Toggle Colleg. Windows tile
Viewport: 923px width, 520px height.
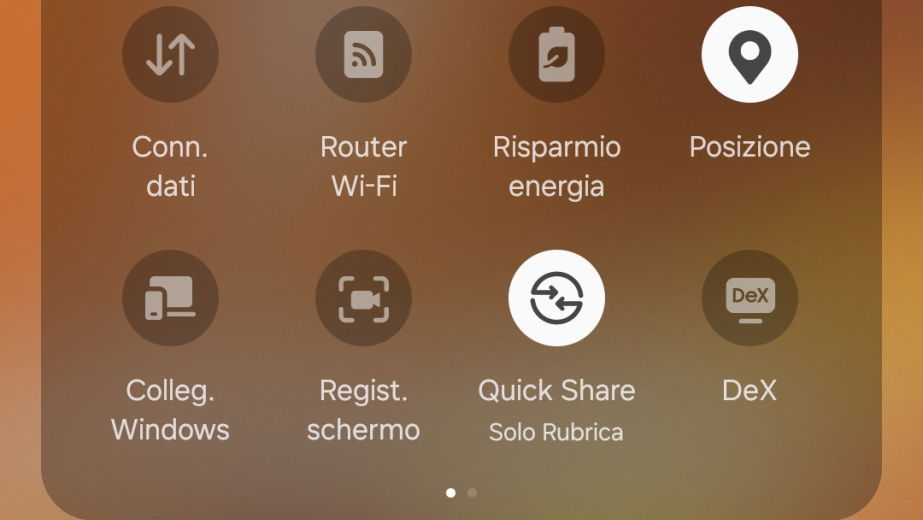point(170,298)
